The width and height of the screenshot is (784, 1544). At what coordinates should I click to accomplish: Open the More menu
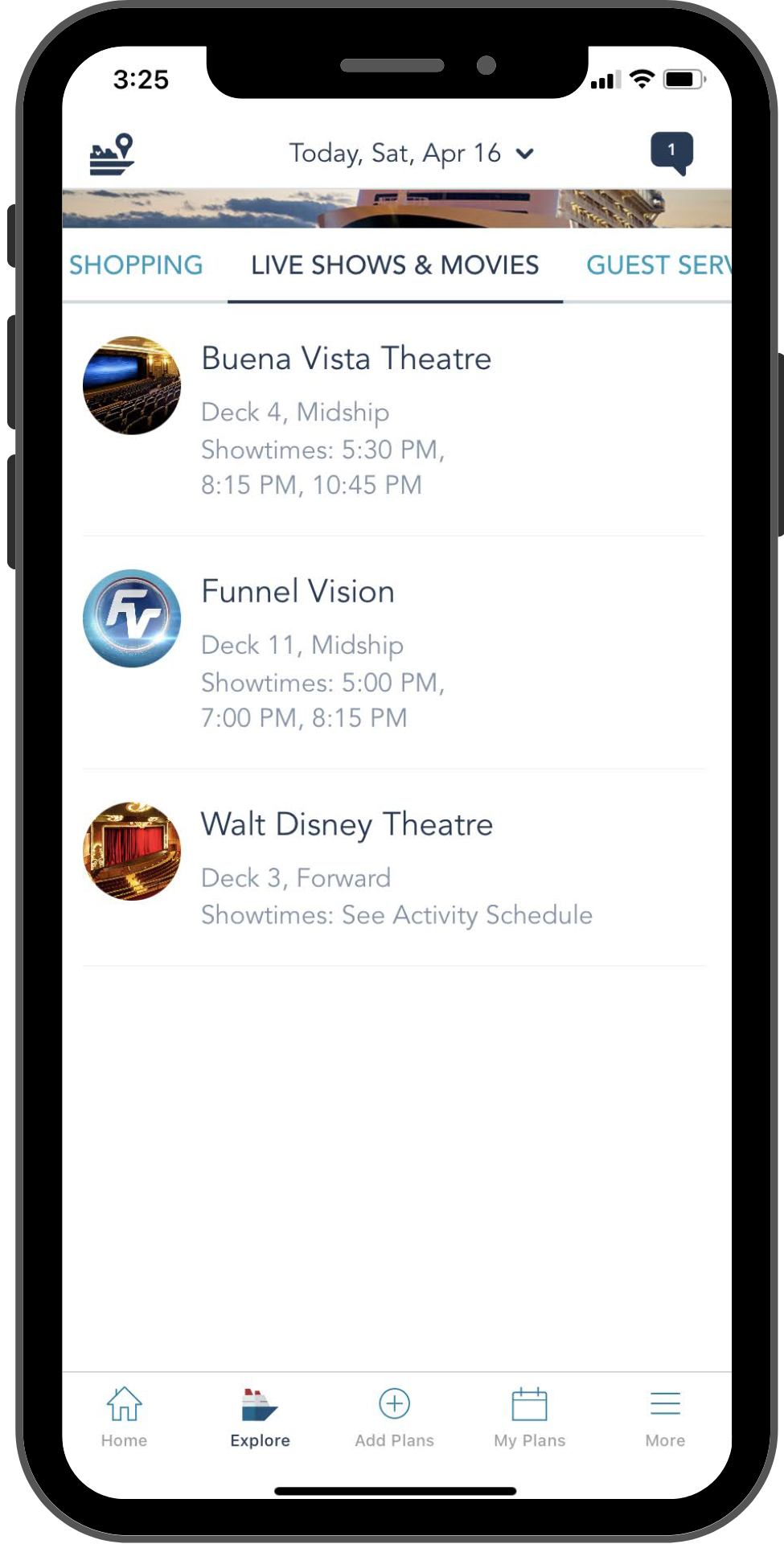point(665,1418)
